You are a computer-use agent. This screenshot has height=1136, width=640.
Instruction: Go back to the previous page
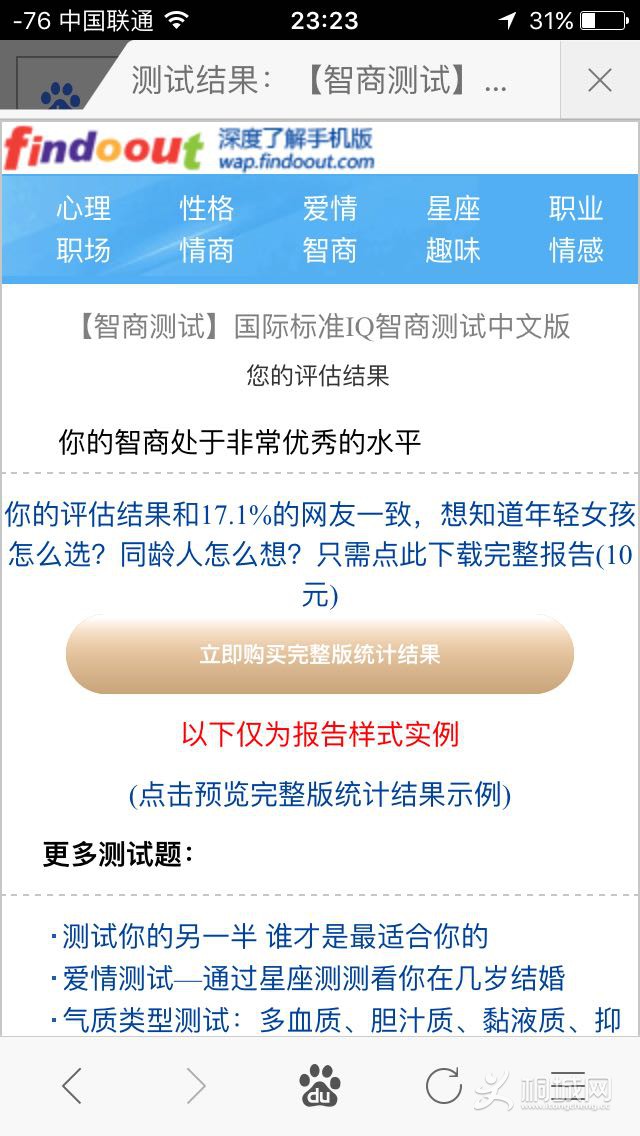tap(71, 1085)
